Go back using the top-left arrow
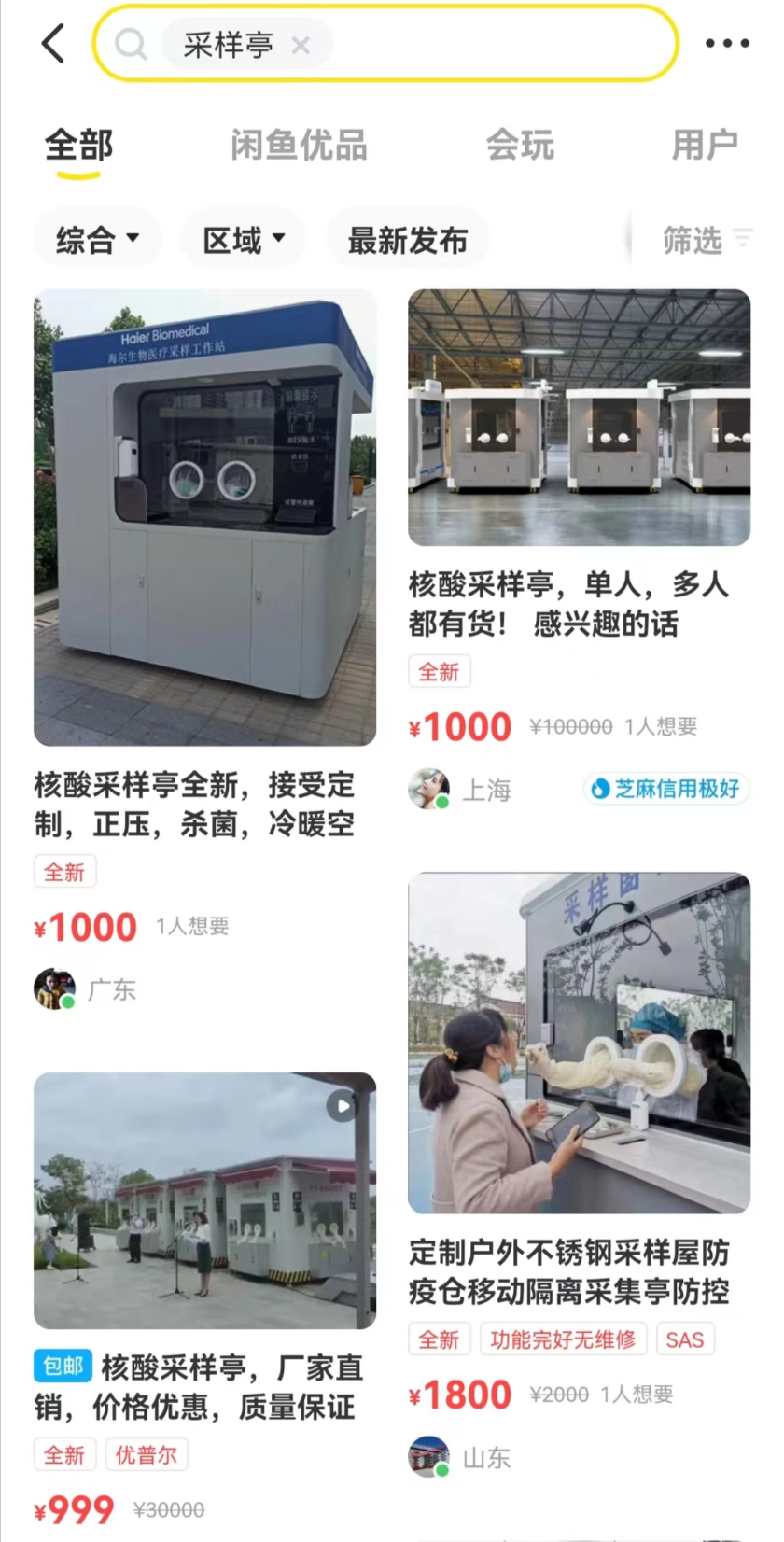This screenshot has height=1542, width=784. pyautogui.click(x=54, y=44)
